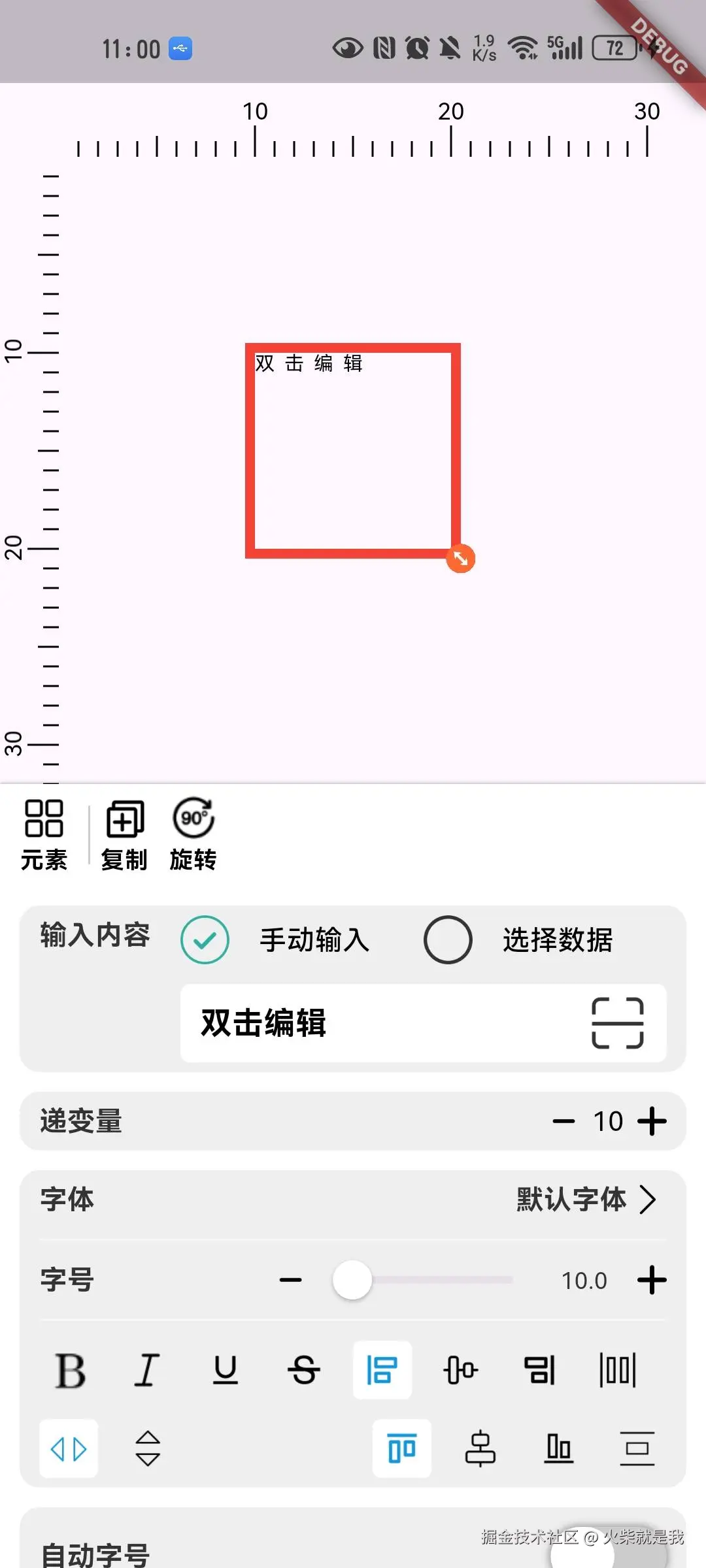Select the 选择数据 radio option
The height and width of the screenshot is (1568, 706).
[x=448, y=940]
